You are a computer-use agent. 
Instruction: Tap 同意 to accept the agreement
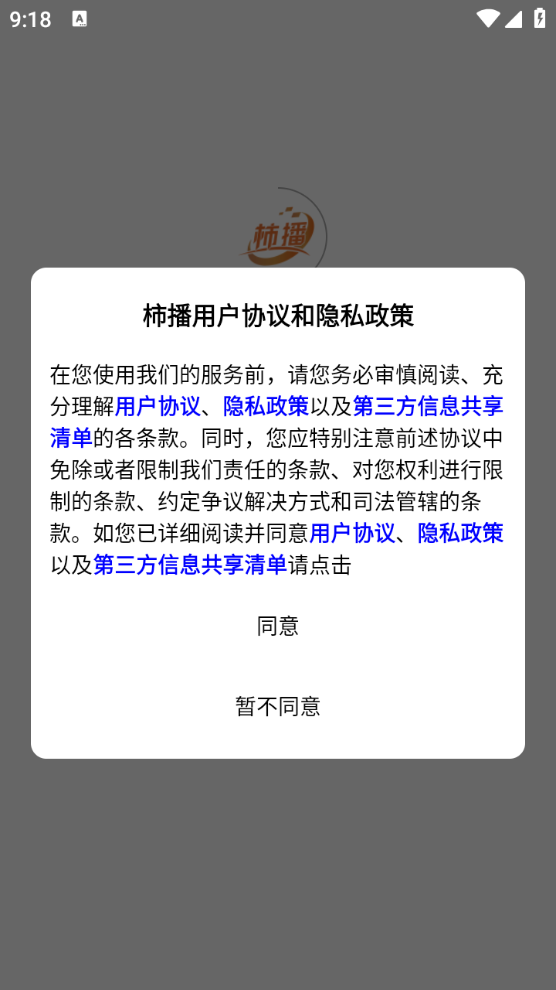[x=278, y=626]
